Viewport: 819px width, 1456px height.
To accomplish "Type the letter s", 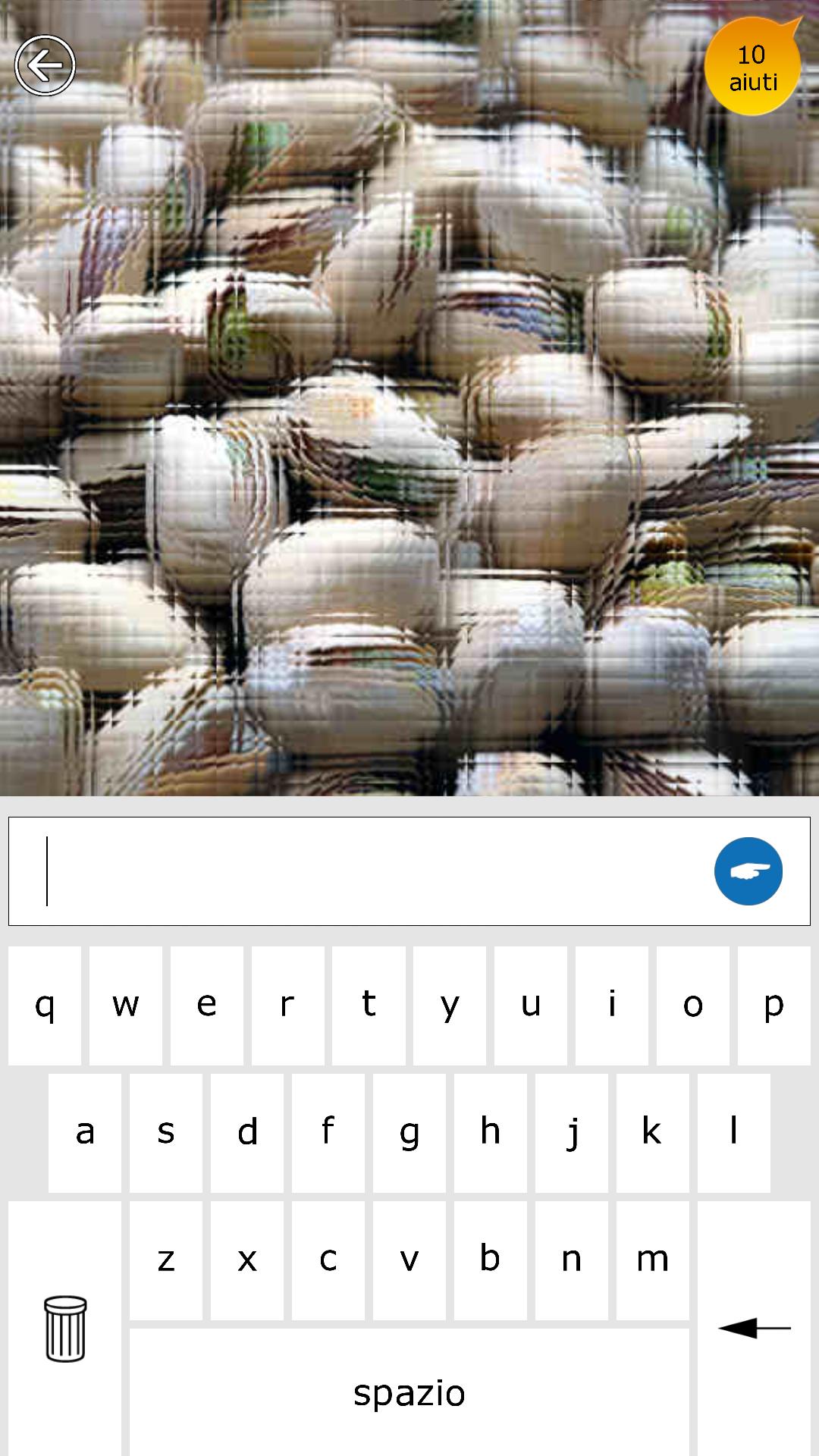I will tap(166, 1132).
